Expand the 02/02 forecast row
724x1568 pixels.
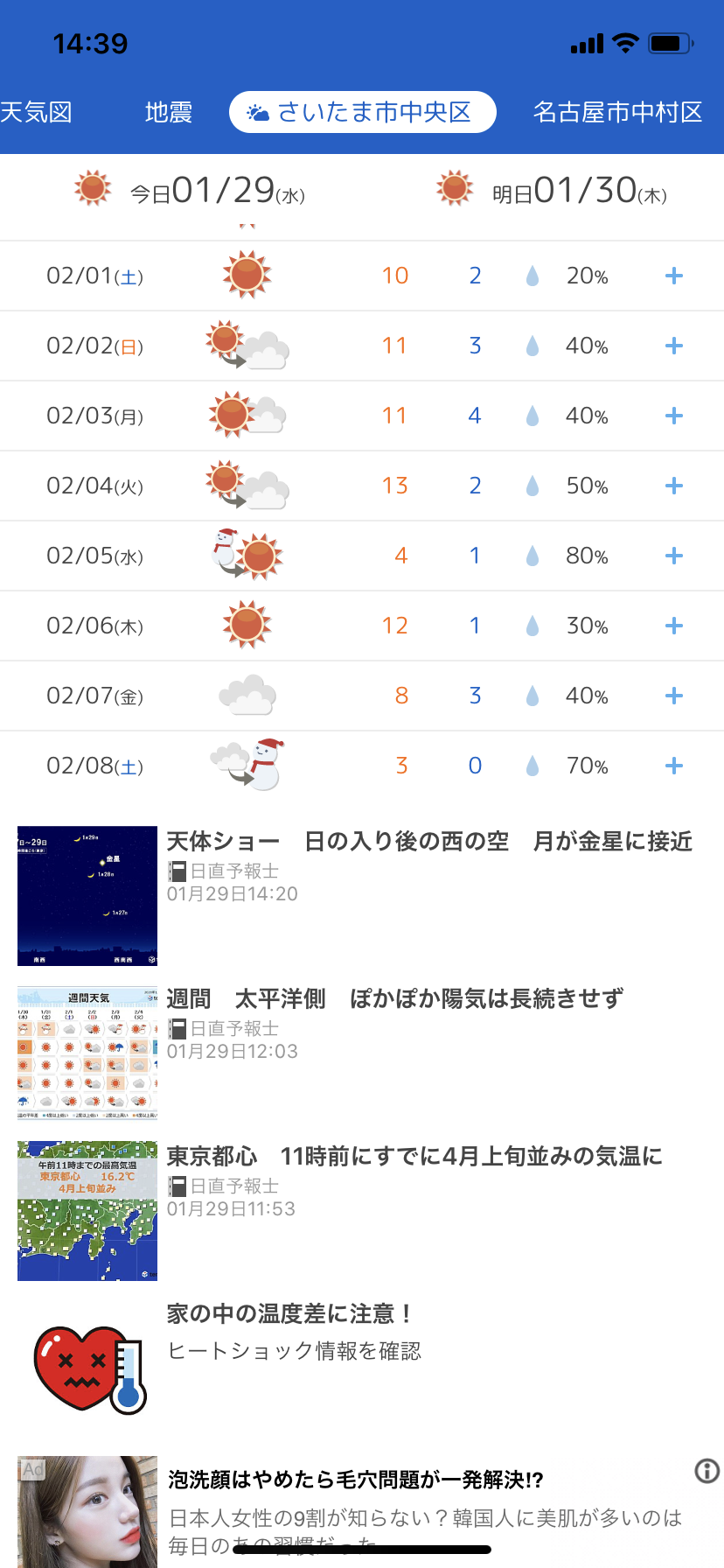coord(673,346)
